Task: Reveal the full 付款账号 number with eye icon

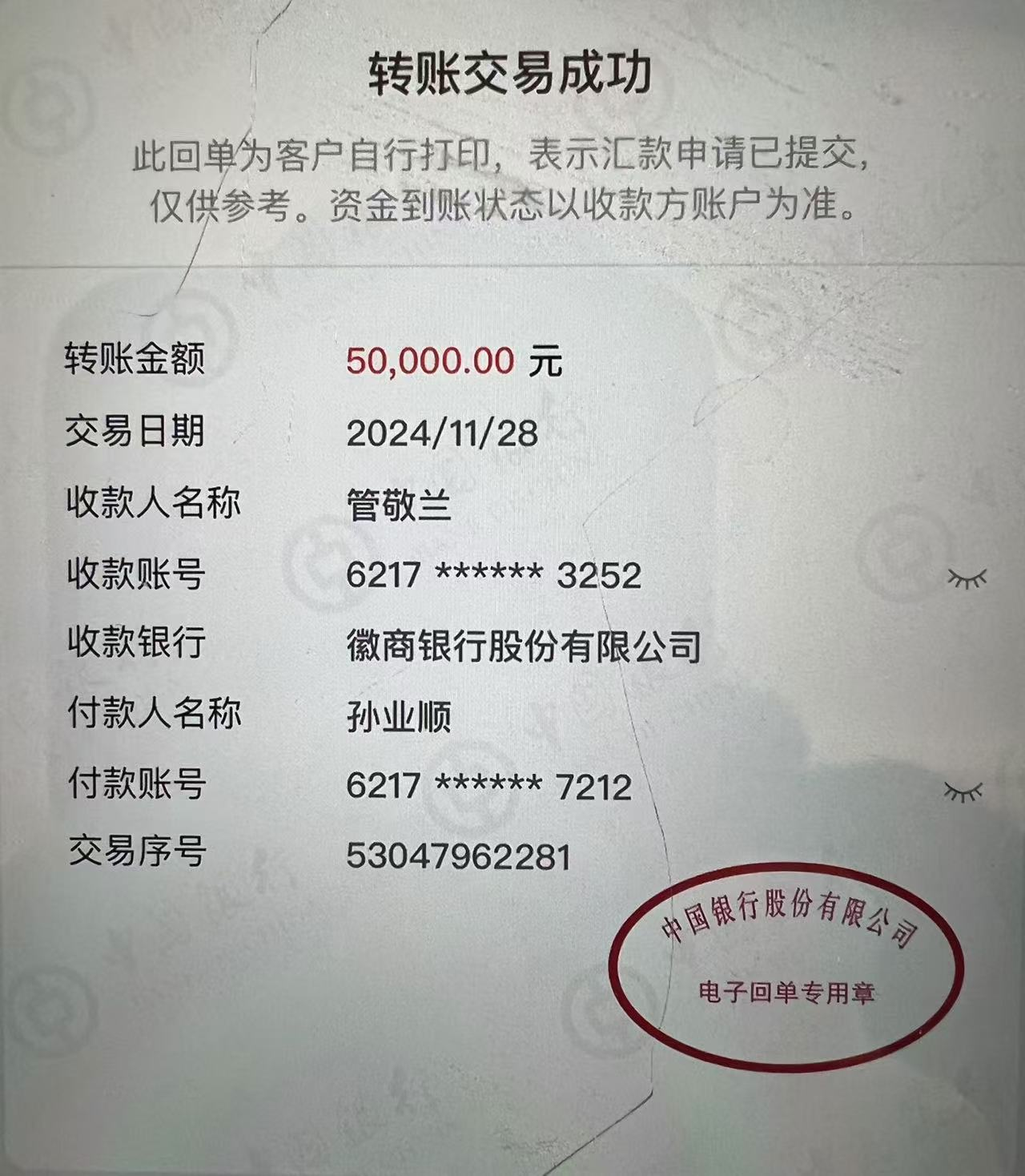Action: coord(963,792)
